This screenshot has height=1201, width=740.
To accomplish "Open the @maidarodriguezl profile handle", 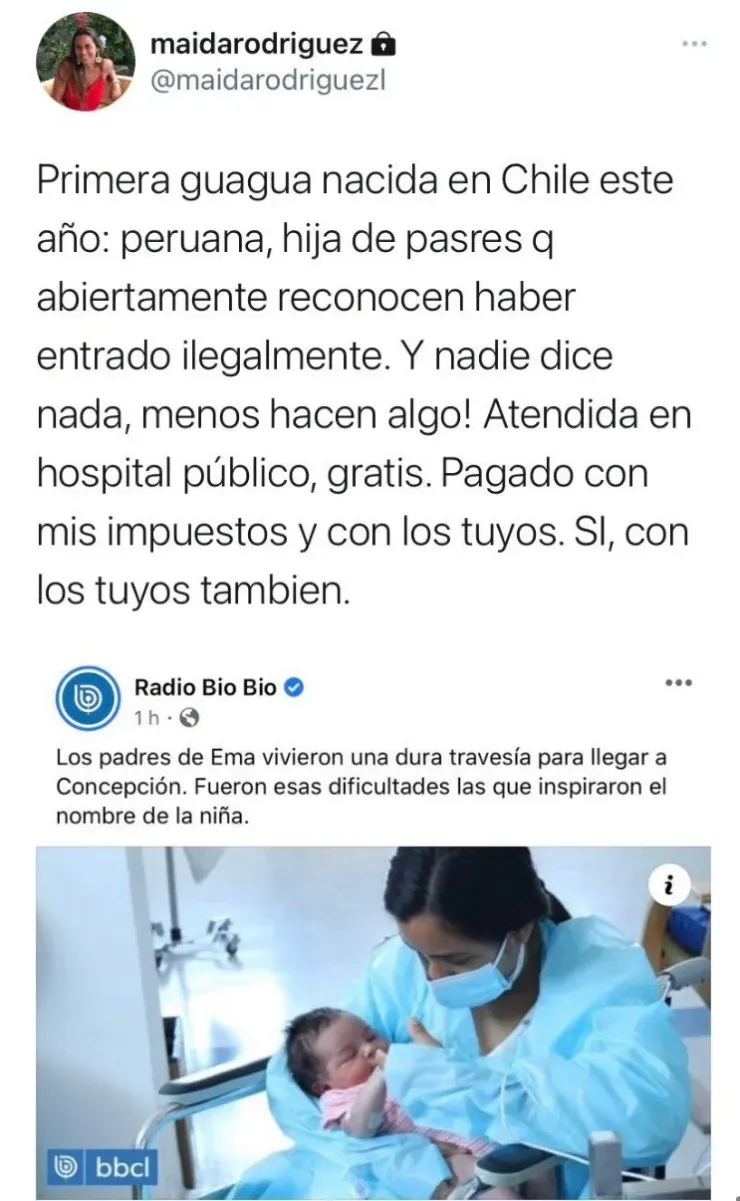I will click(x=267, y=82).
